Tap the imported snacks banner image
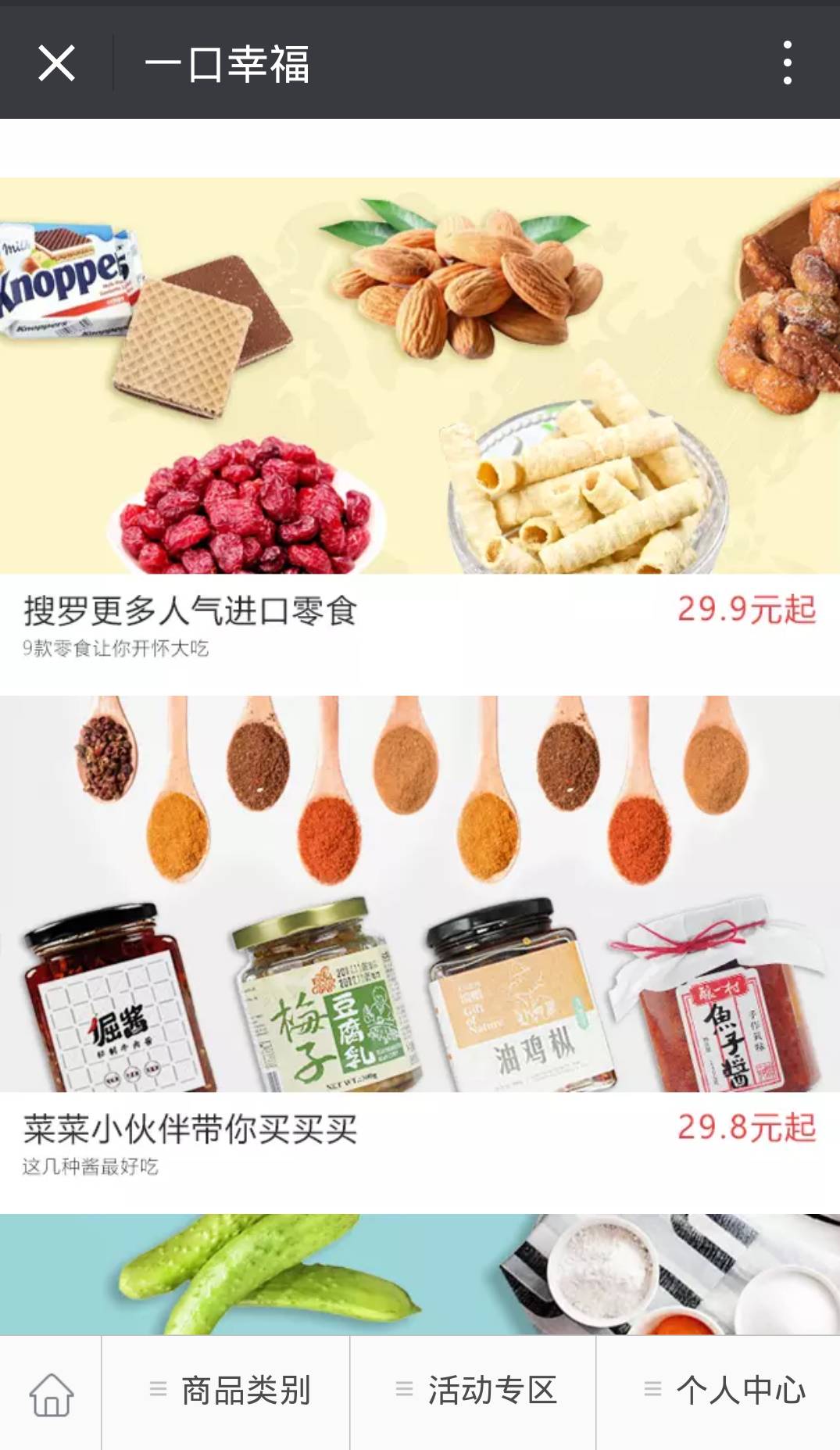Viewport: 840px width, 1450px height. [x=420, y=375]
